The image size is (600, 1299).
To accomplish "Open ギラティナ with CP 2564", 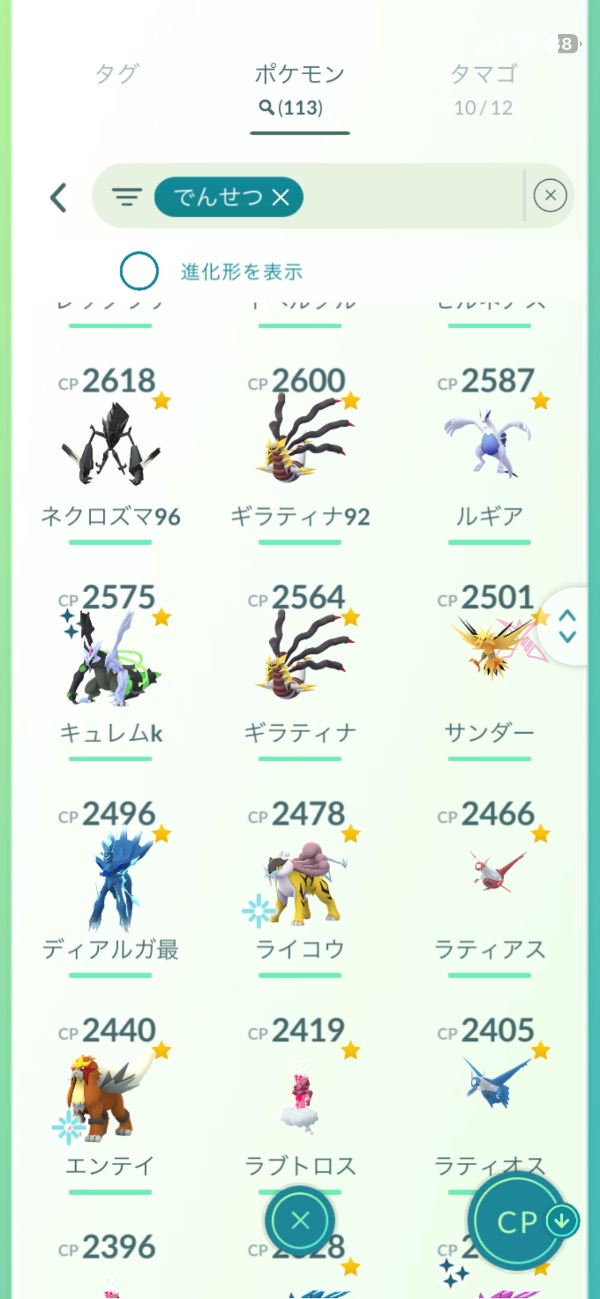I will (300, 667).
